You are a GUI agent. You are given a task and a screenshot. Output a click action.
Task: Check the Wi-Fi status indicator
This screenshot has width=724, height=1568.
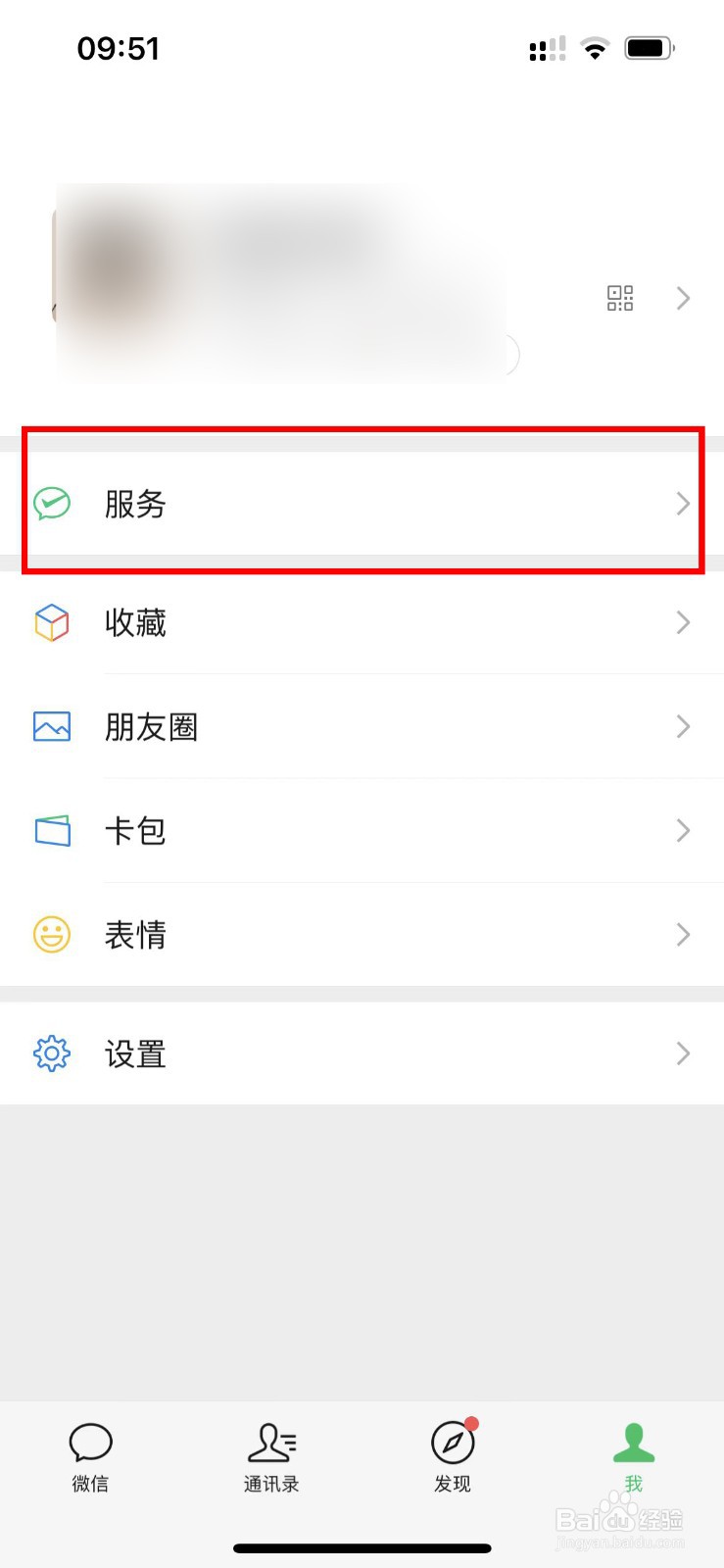pos(596,47)
